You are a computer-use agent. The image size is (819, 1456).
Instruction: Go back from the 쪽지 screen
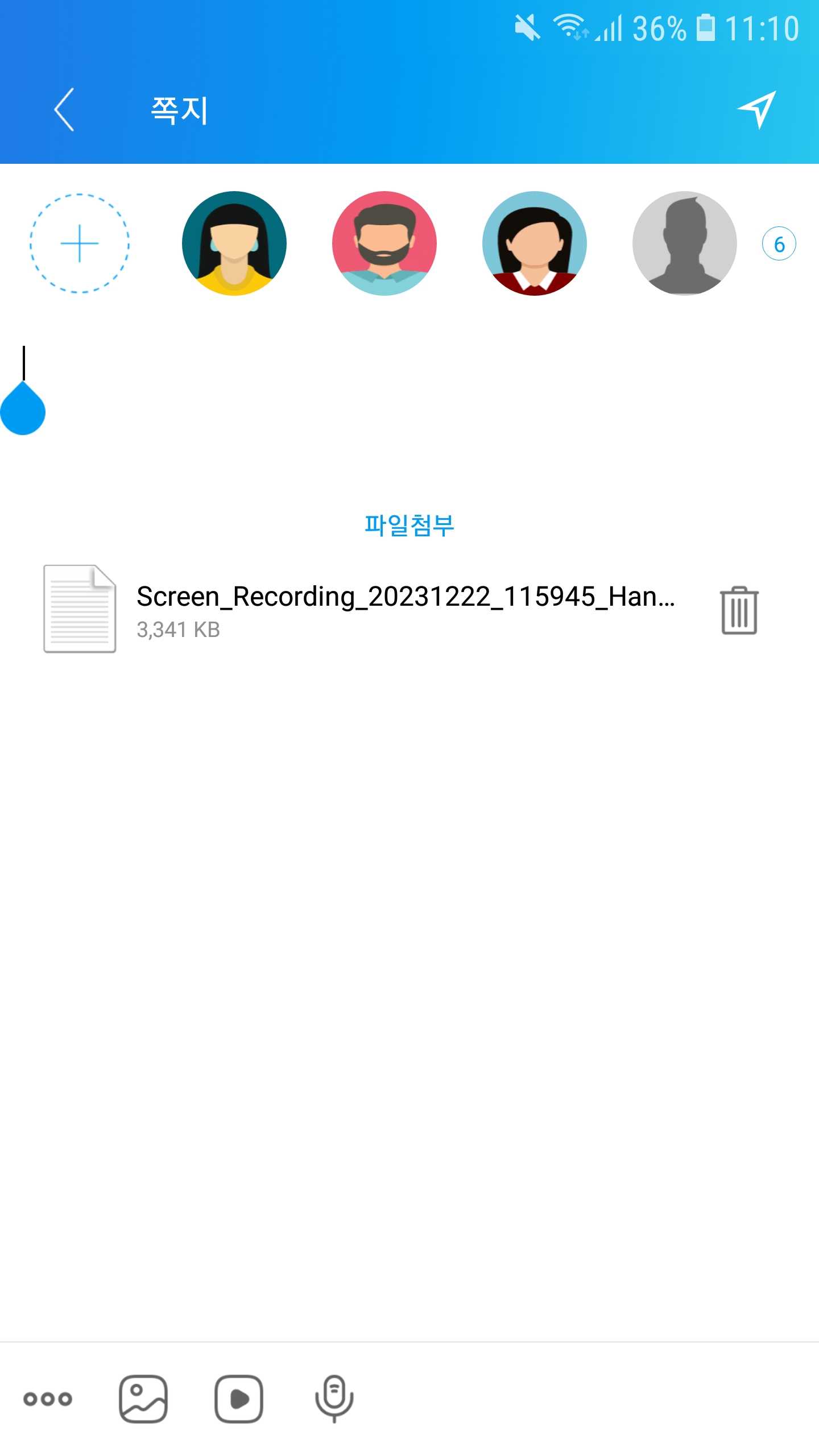click(64, 109)
